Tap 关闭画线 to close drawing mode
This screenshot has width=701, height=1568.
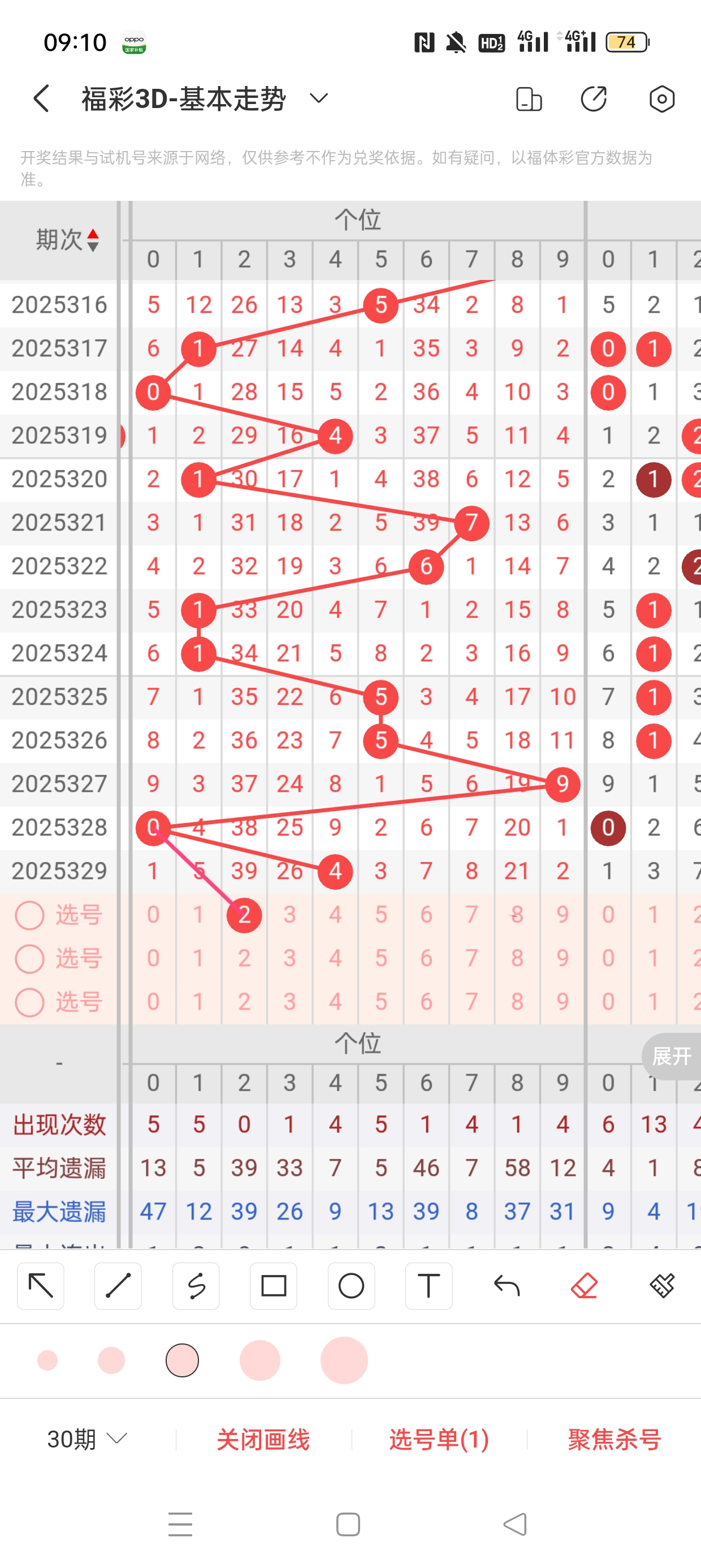tap(263, 1439)
